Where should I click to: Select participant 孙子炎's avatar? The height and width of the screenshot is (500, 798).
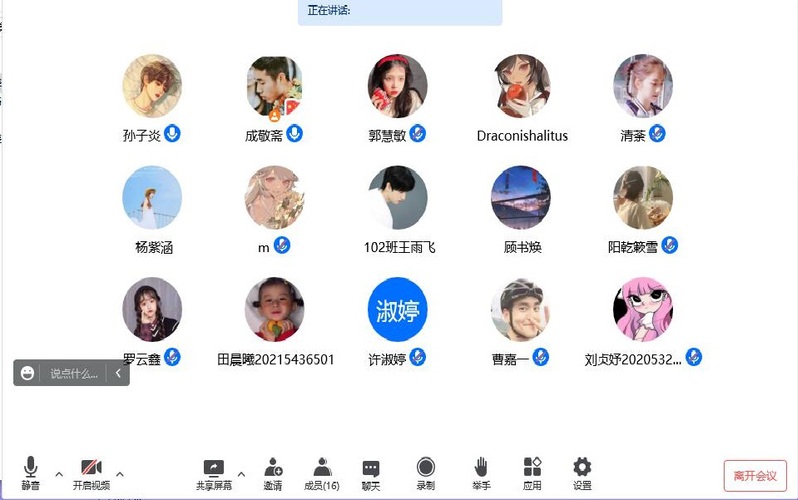pyautogui.click(x=152, y=86)
